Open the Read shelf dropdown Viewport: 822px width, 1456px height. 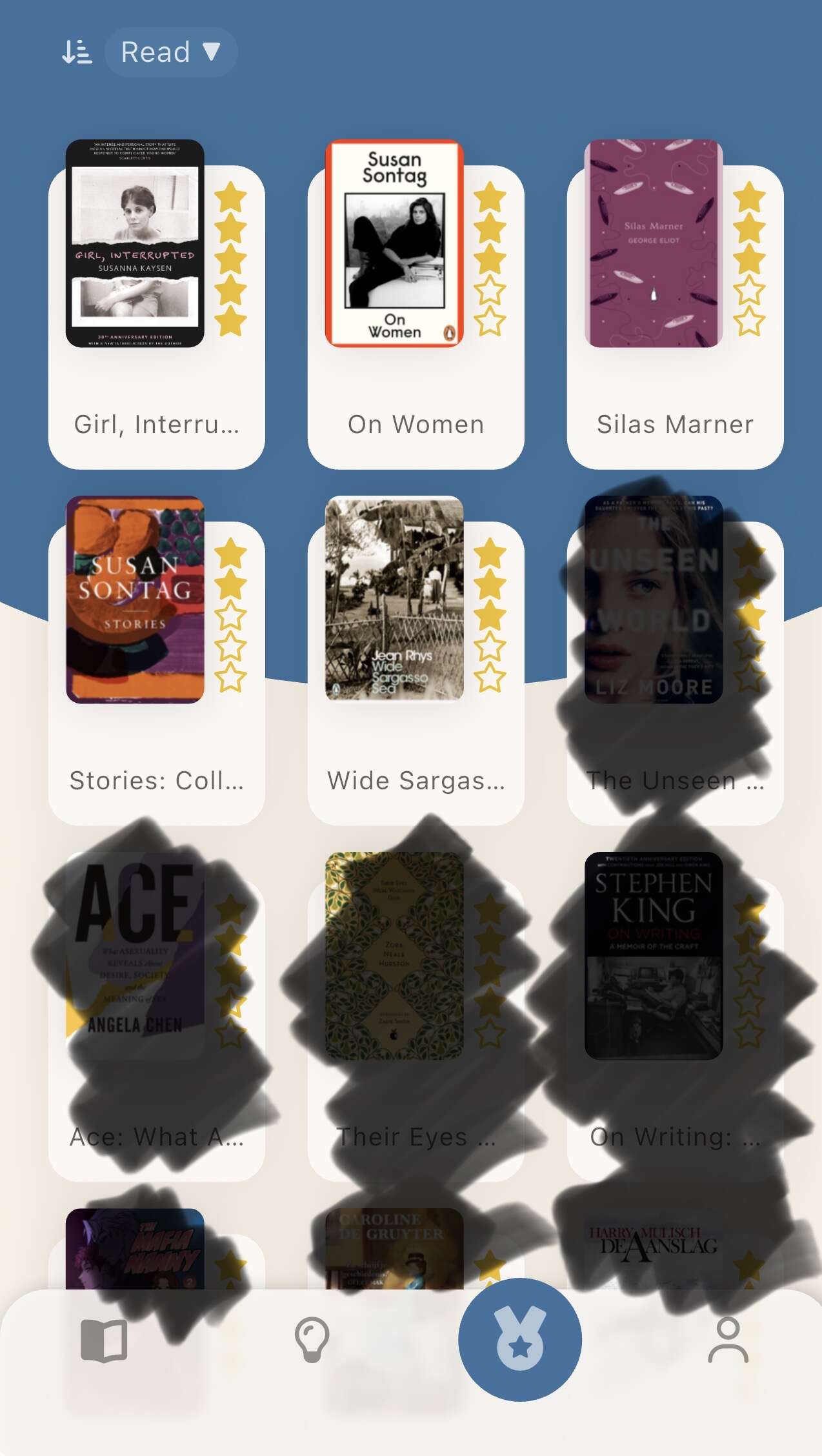[171, 52]
